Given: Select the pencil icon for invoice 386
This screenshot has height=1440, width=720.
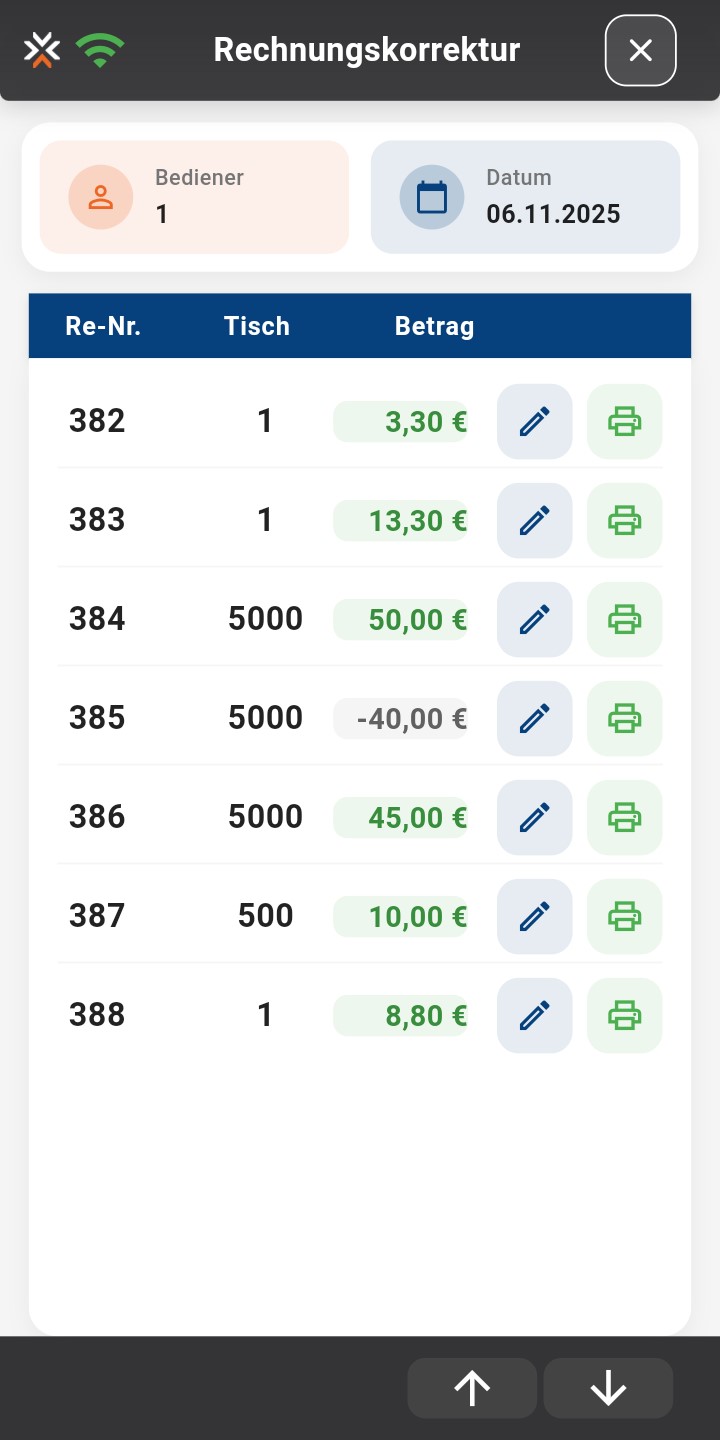Looking at the screenshot, I should point(534,817).
